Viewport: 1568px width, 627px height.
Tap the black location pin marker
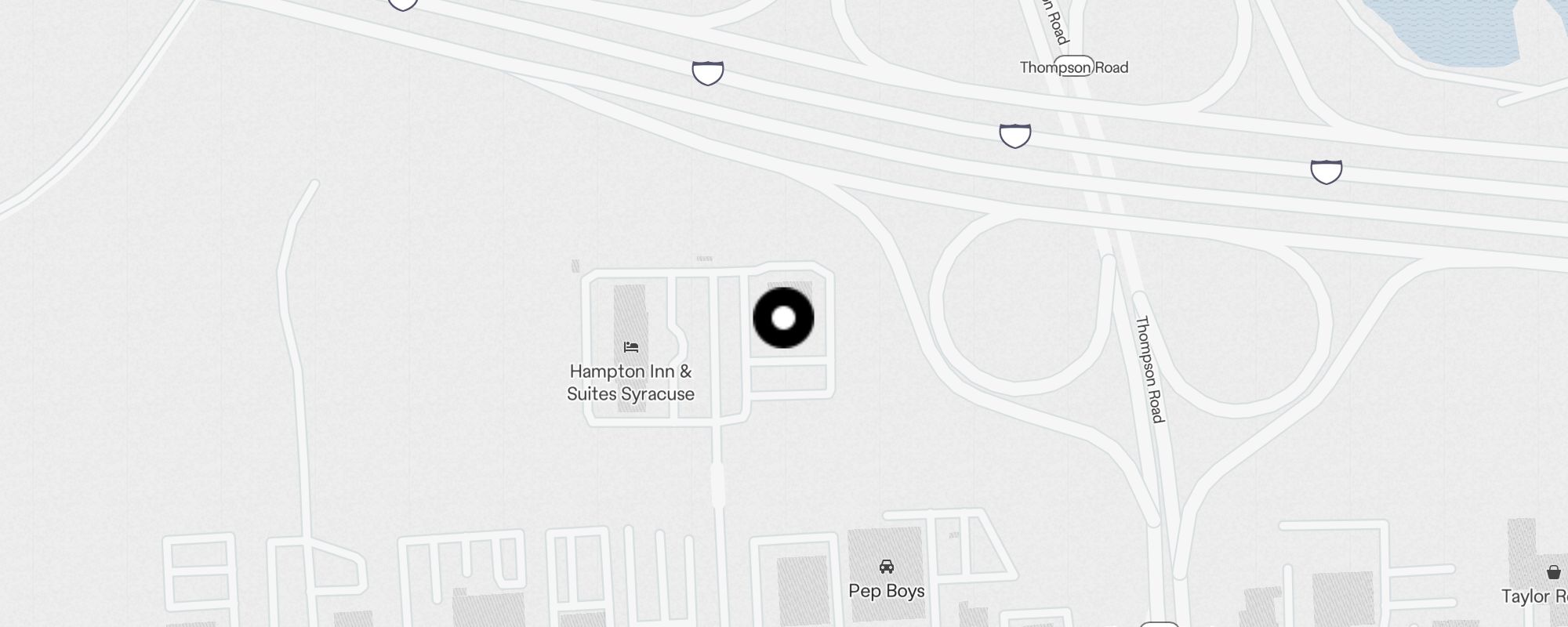783,318
